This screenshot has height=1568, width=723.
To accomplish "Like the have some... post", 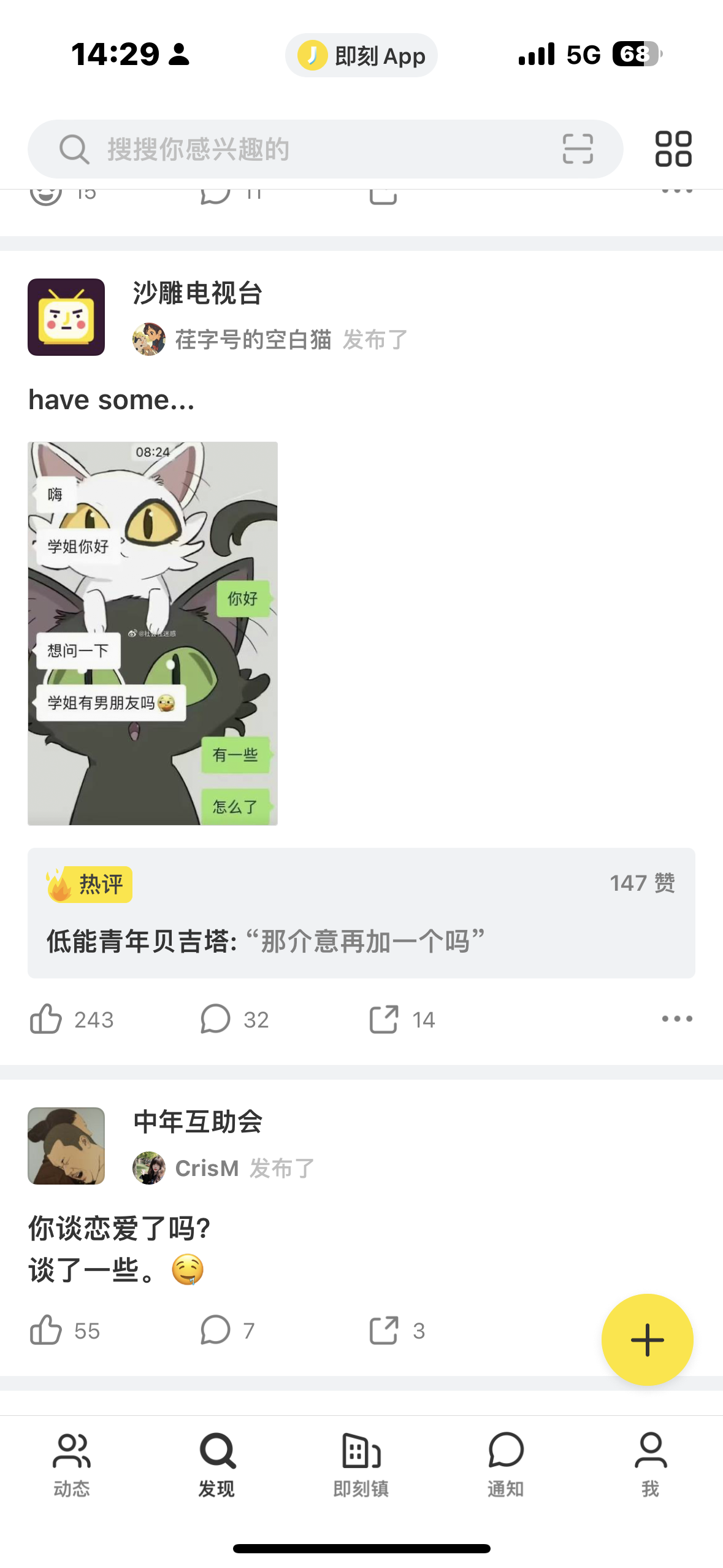I will tap(71, 1020).
